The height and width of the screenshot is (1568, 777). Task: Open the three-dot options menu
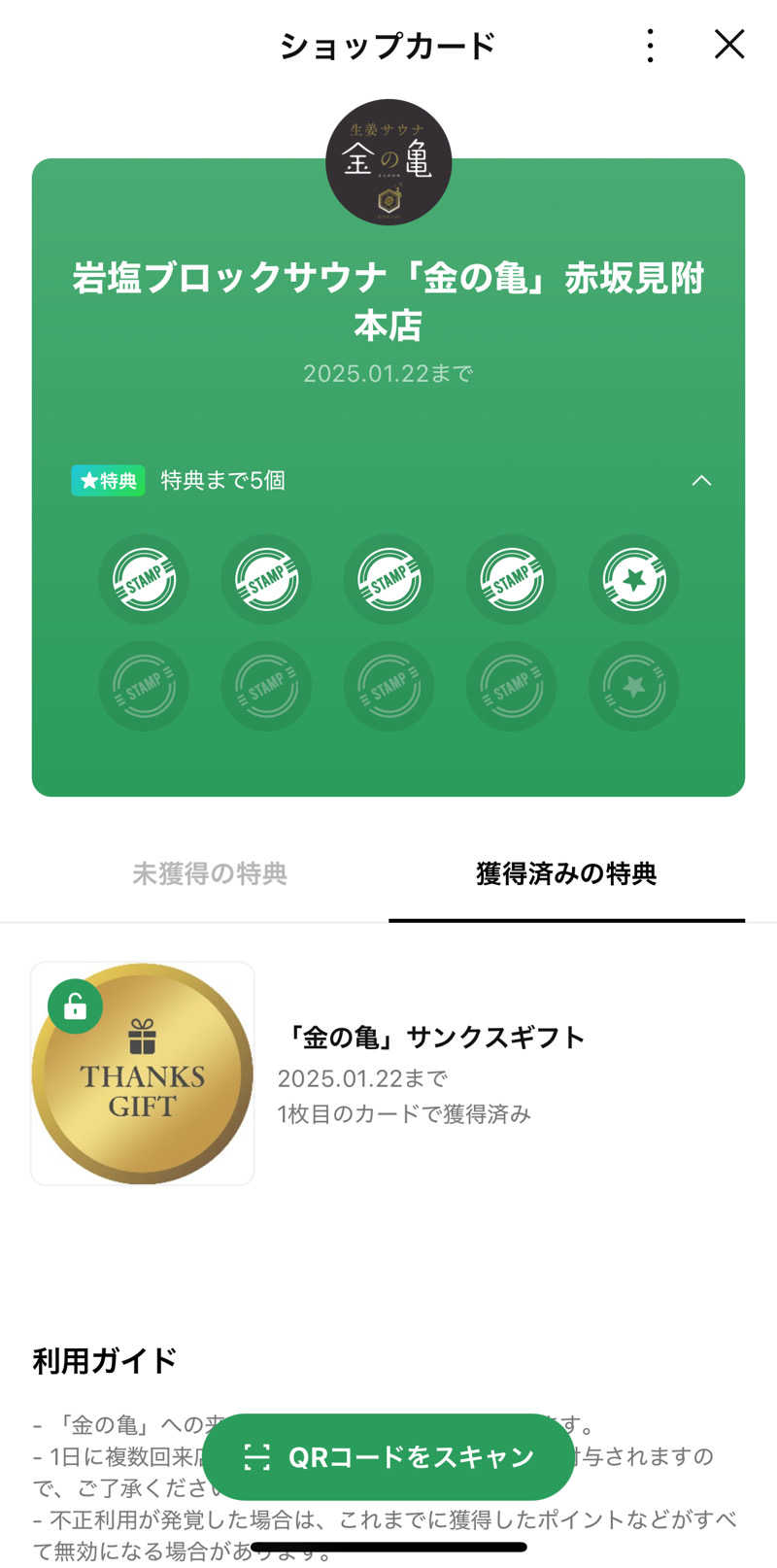[x=649, y=46]
